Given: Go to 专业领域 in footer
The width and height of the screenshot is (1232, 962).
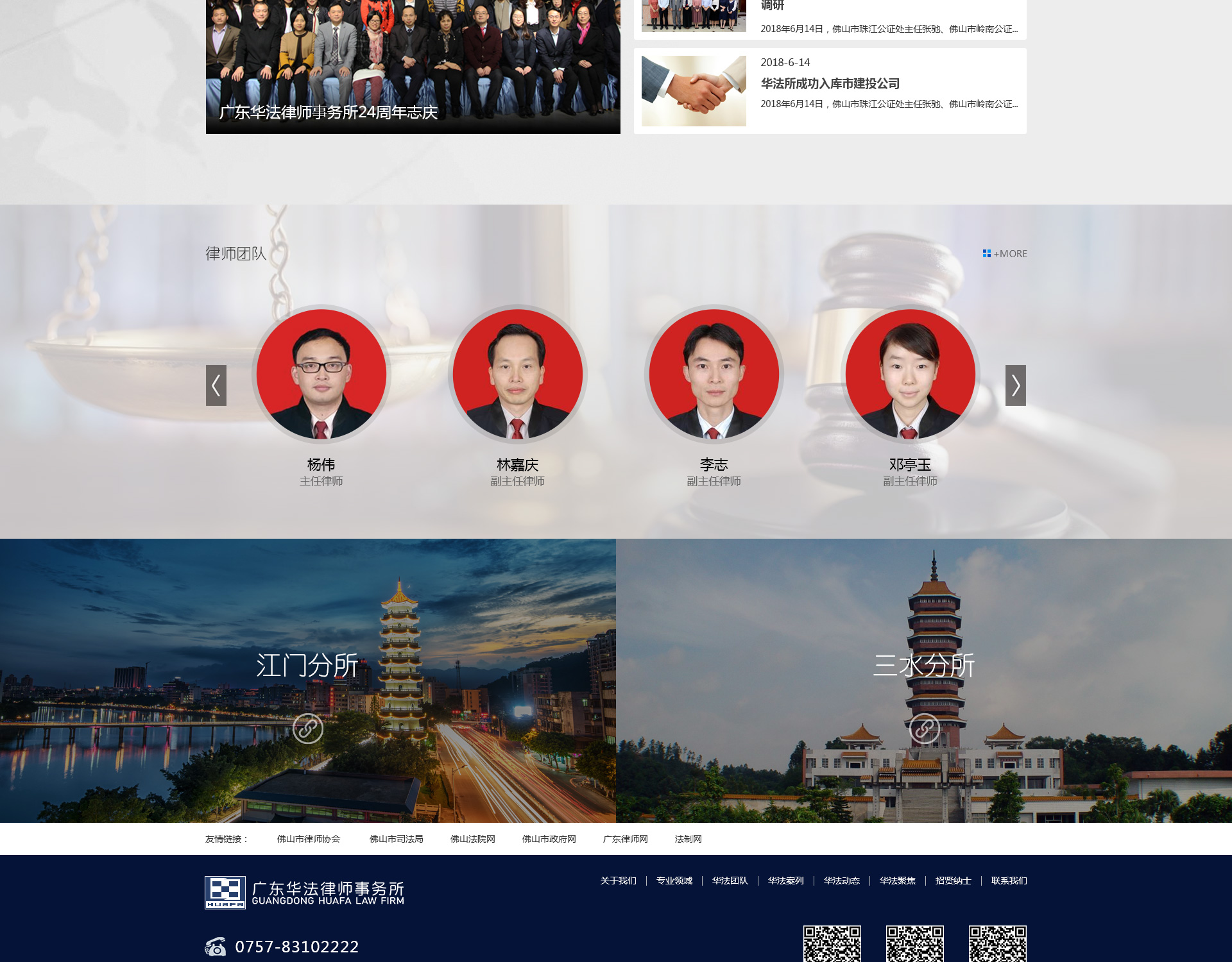Looking at the screenshot, I should pyautogui.click(x=674, y=881).
